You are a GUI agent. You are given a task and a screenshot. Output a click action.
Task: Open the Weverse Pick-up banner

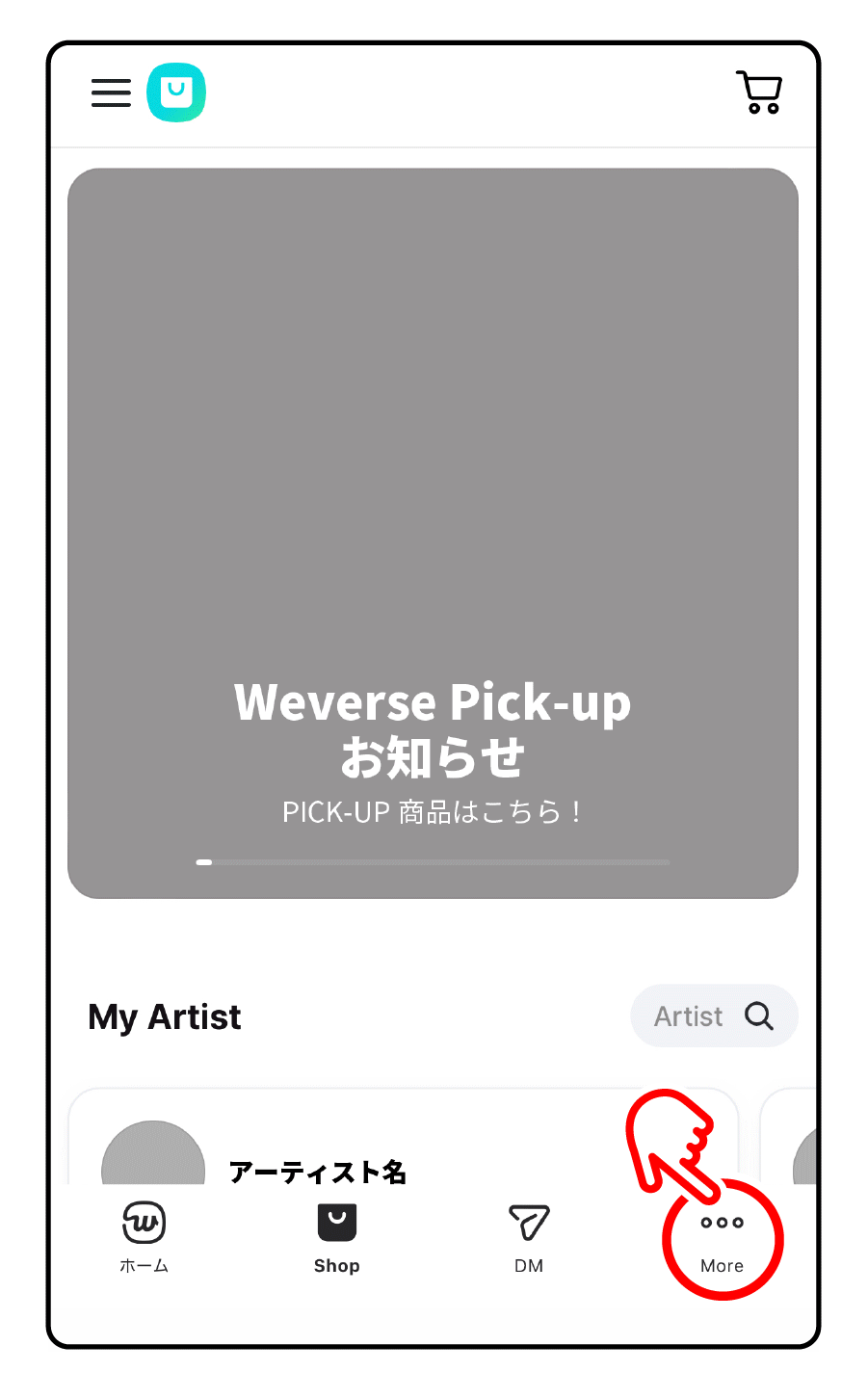(433, 533)
